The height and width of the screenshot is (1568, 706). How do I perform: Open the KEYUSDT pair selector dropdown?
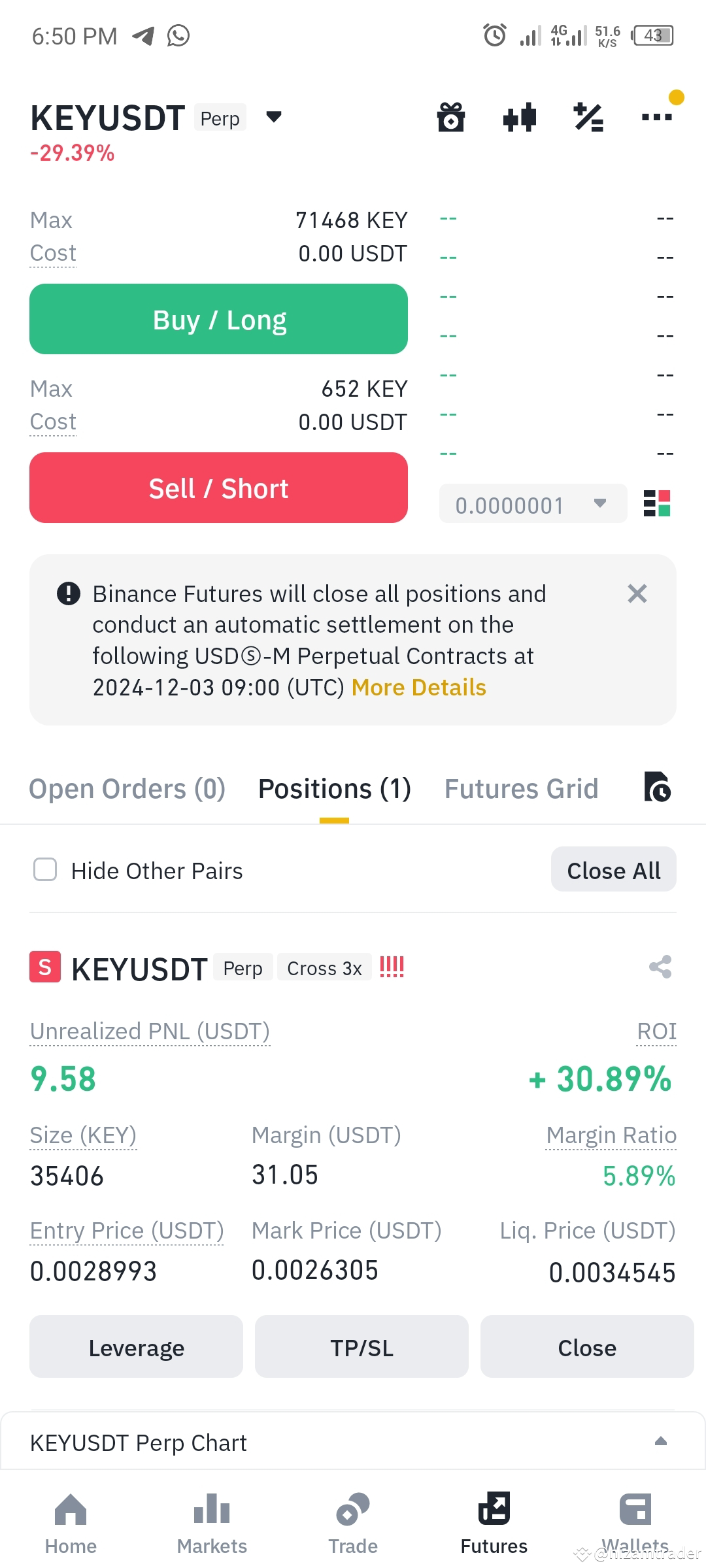[273, 118]
